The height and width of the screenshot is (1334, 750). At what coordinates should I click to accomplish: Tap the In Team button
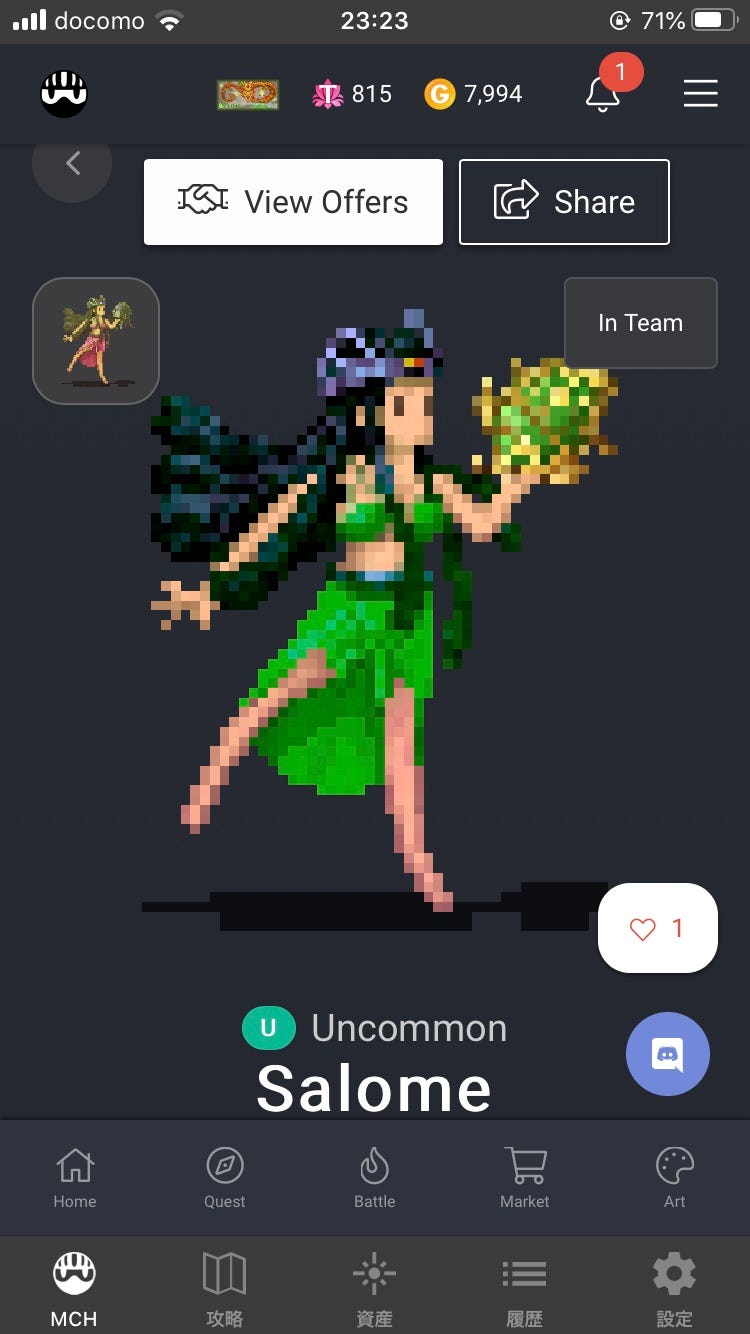click(x=640, y=323)
